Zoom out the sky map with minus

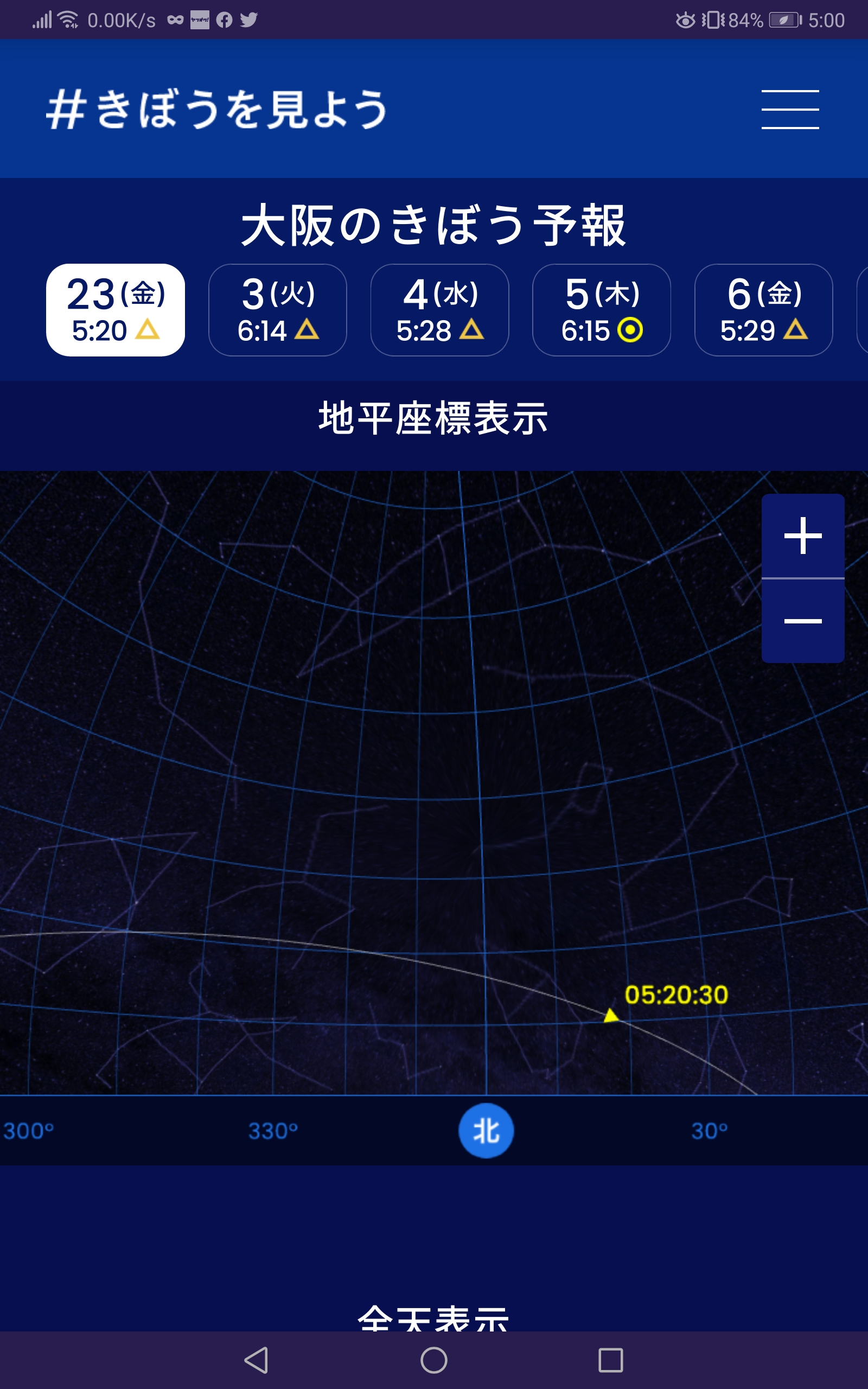point(802,621)
